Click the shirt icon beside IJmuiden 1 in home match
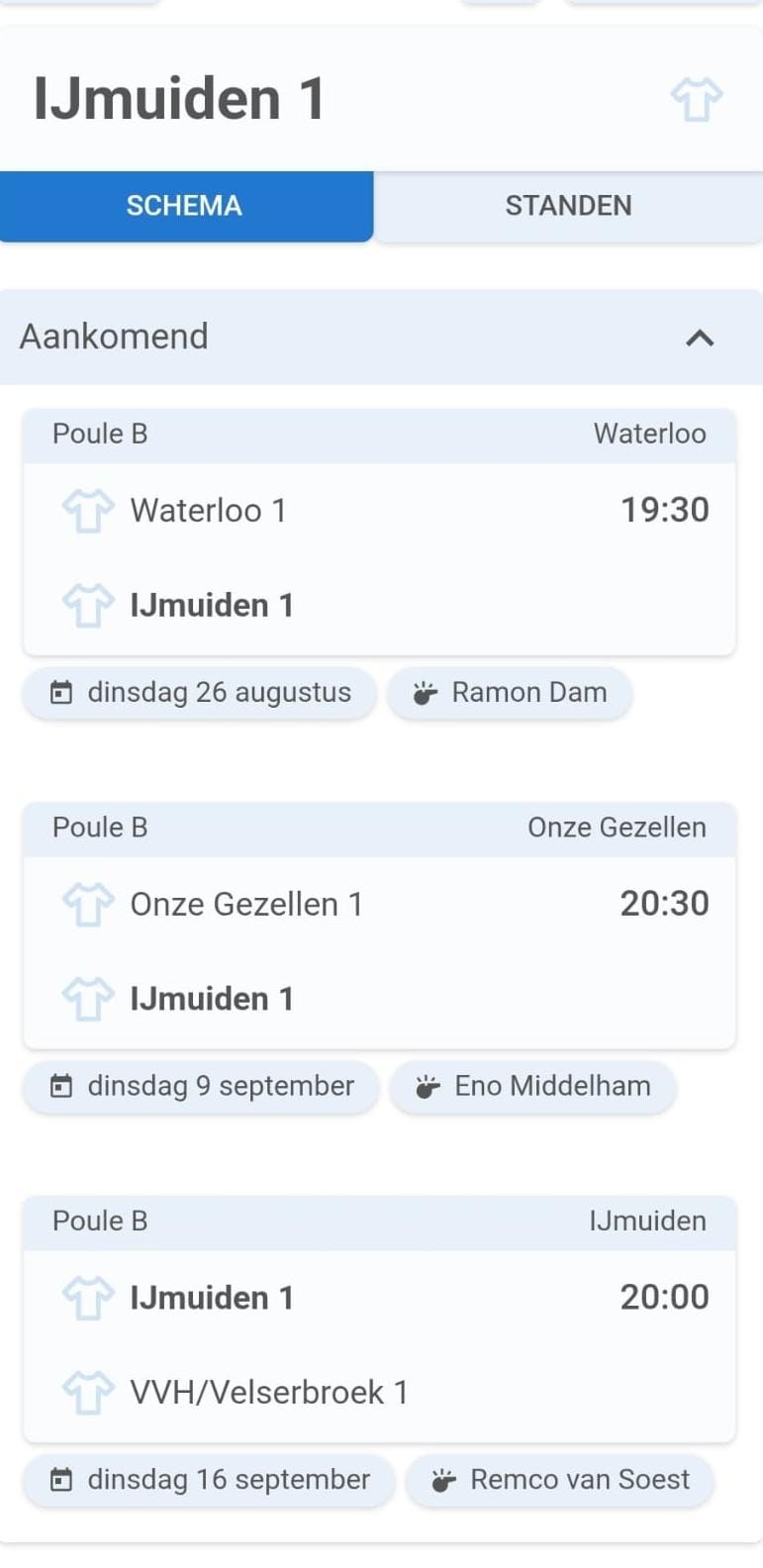 (x=87, y=1297)
